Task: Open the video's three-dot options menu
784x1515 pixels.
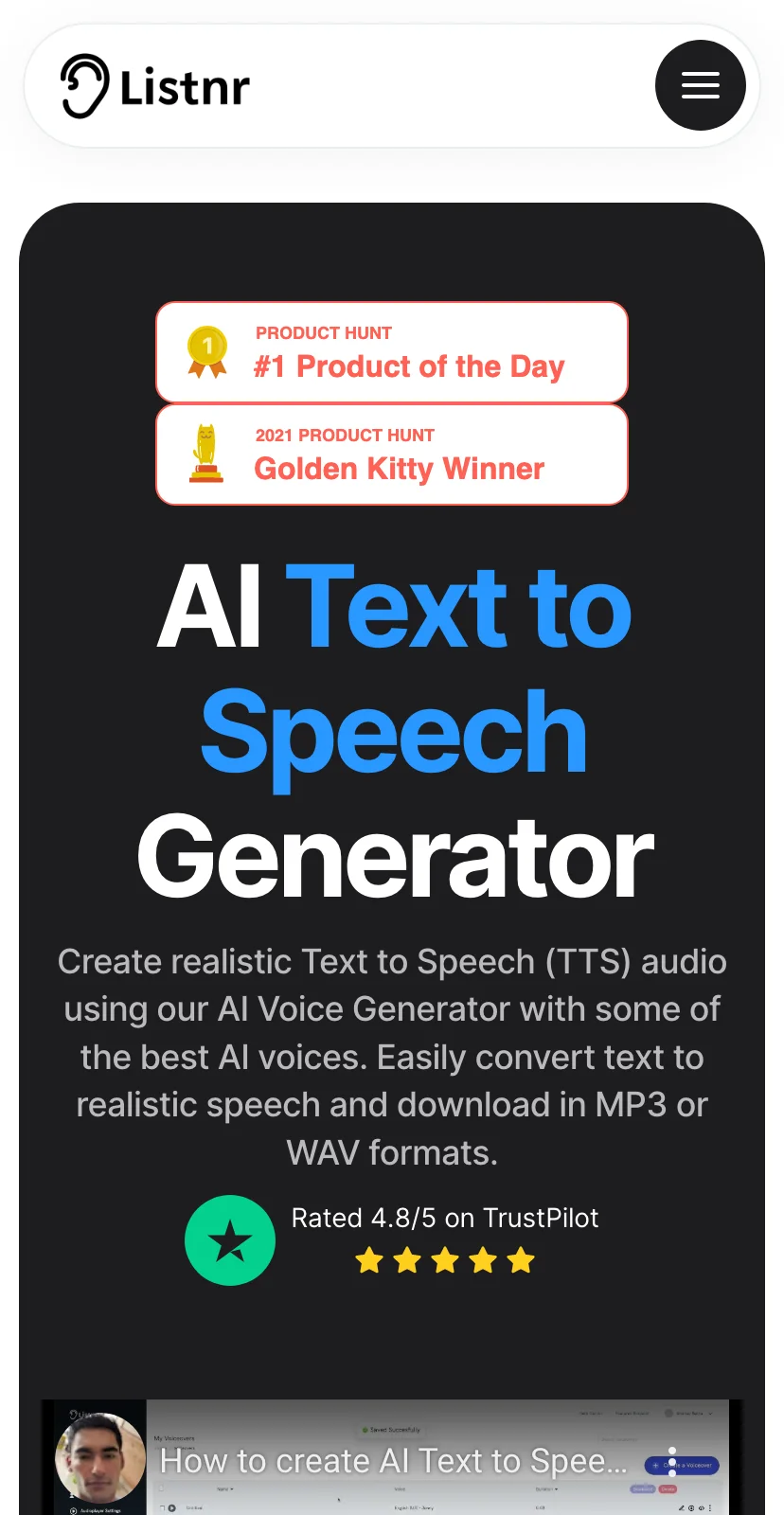Action: [x=672, y=1461]
